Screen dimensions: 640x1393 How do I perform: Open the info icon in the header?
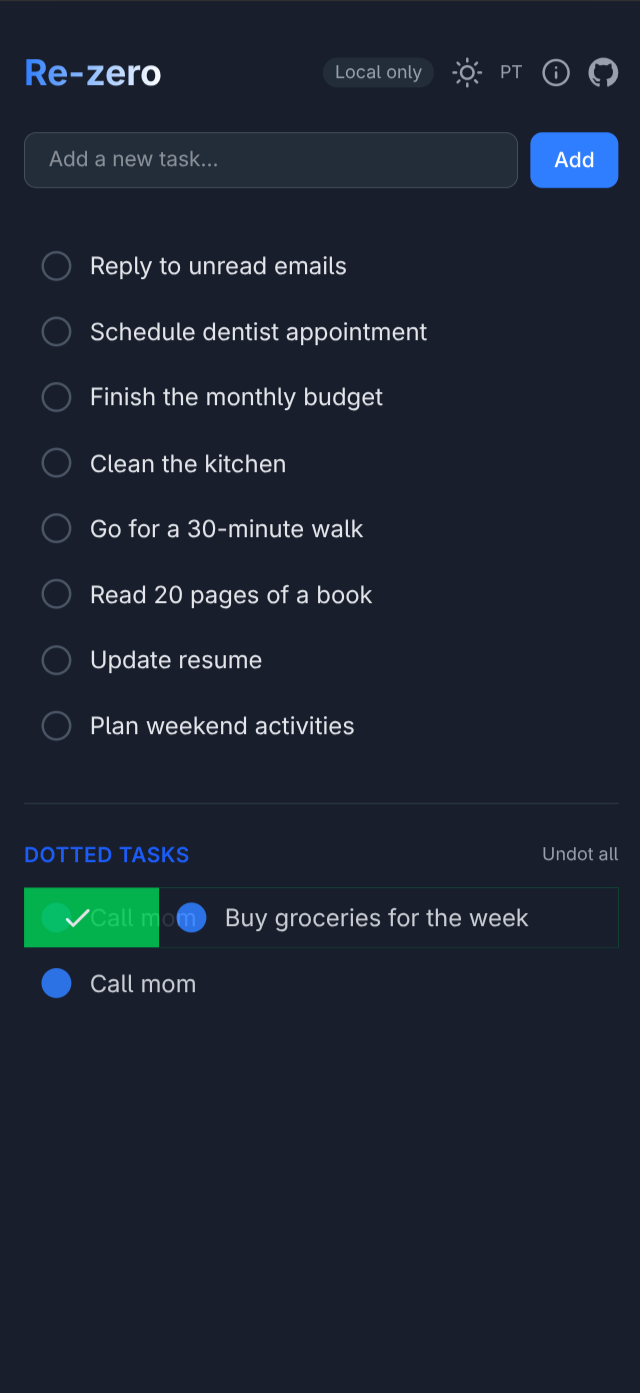(556, 73)
